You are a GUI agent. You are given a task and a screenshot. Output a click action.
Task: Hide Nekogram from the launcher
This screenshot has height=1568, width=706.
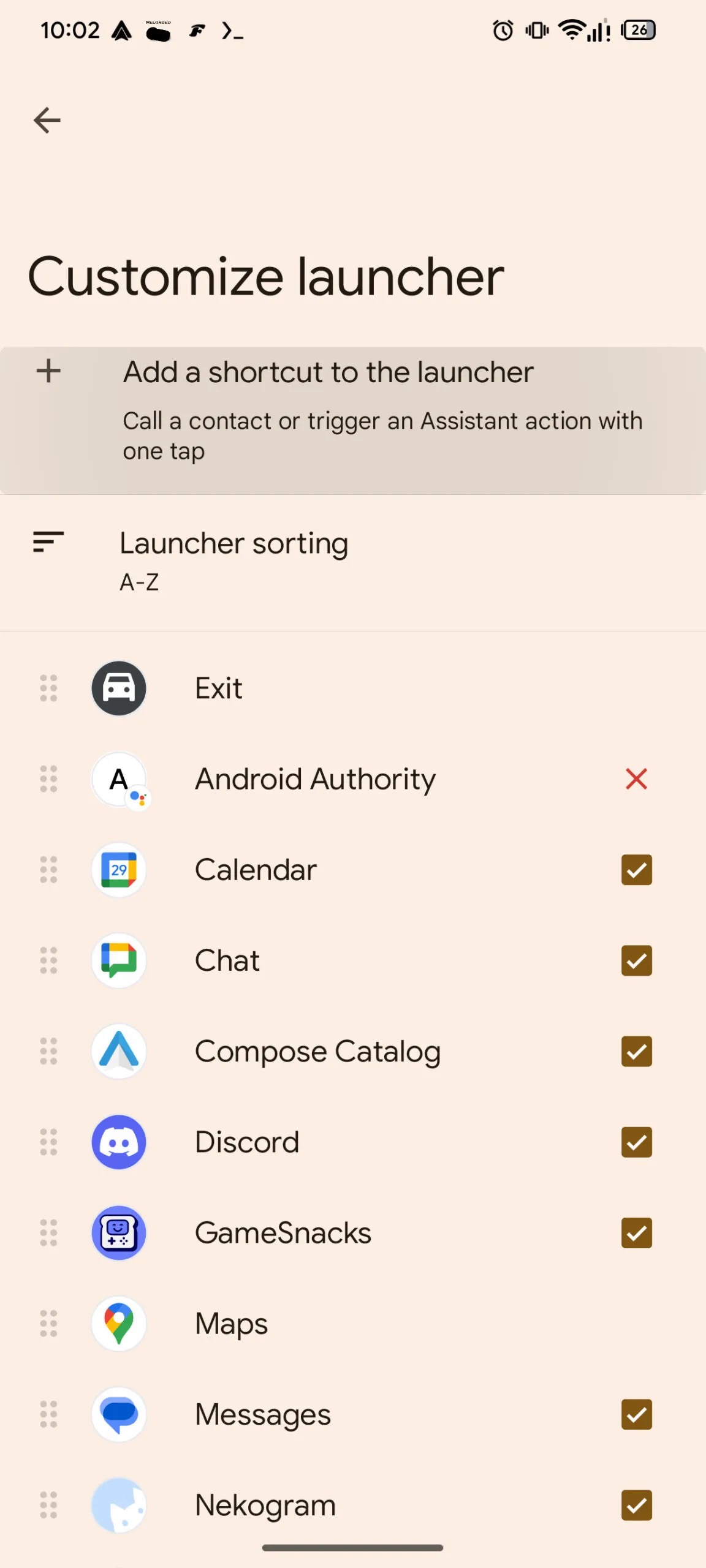(636, 1505)
